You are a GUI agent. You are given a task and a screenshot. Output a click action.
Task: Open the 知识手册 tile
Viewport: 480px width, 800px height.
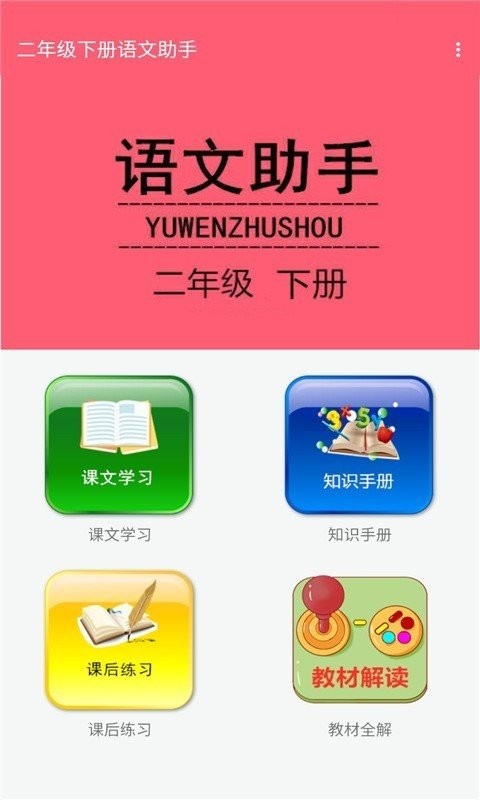pyautogui.click(x=359, y=445)
